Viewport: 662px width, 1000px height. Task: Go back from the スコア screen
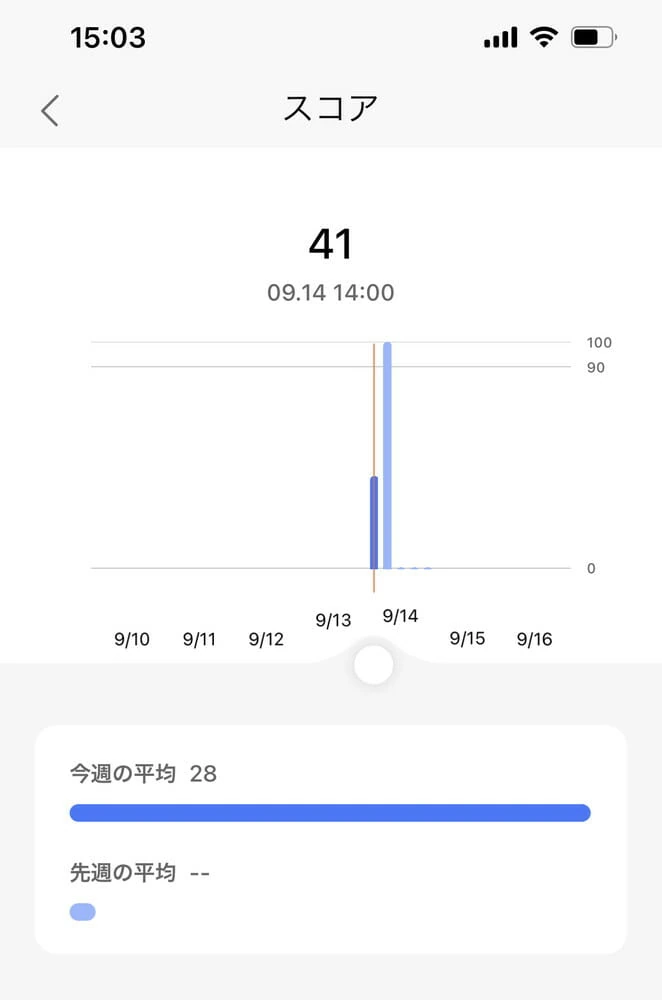click(x=50, y=110)
